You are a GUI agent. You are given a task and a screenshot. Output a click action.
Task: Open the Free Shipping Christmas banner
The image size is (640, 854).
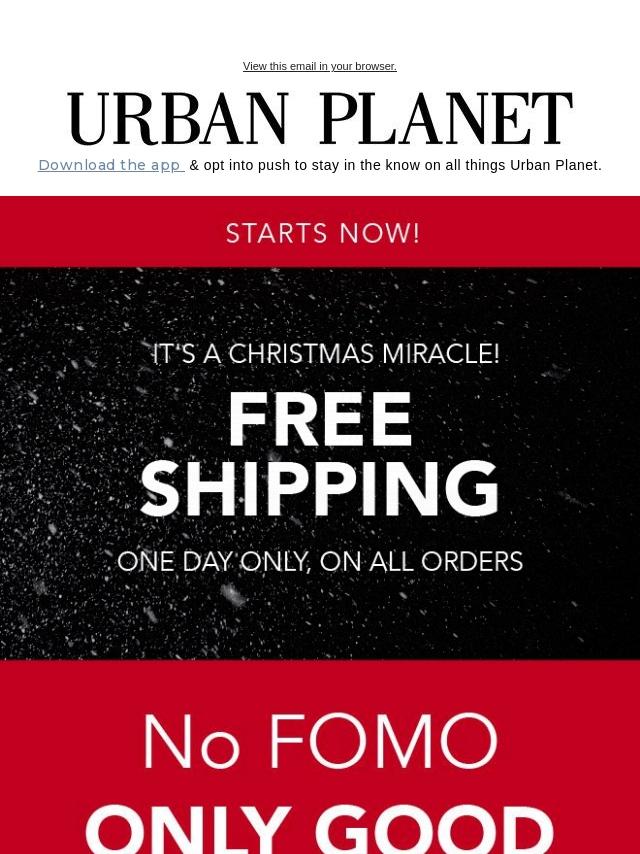(320, 463)
